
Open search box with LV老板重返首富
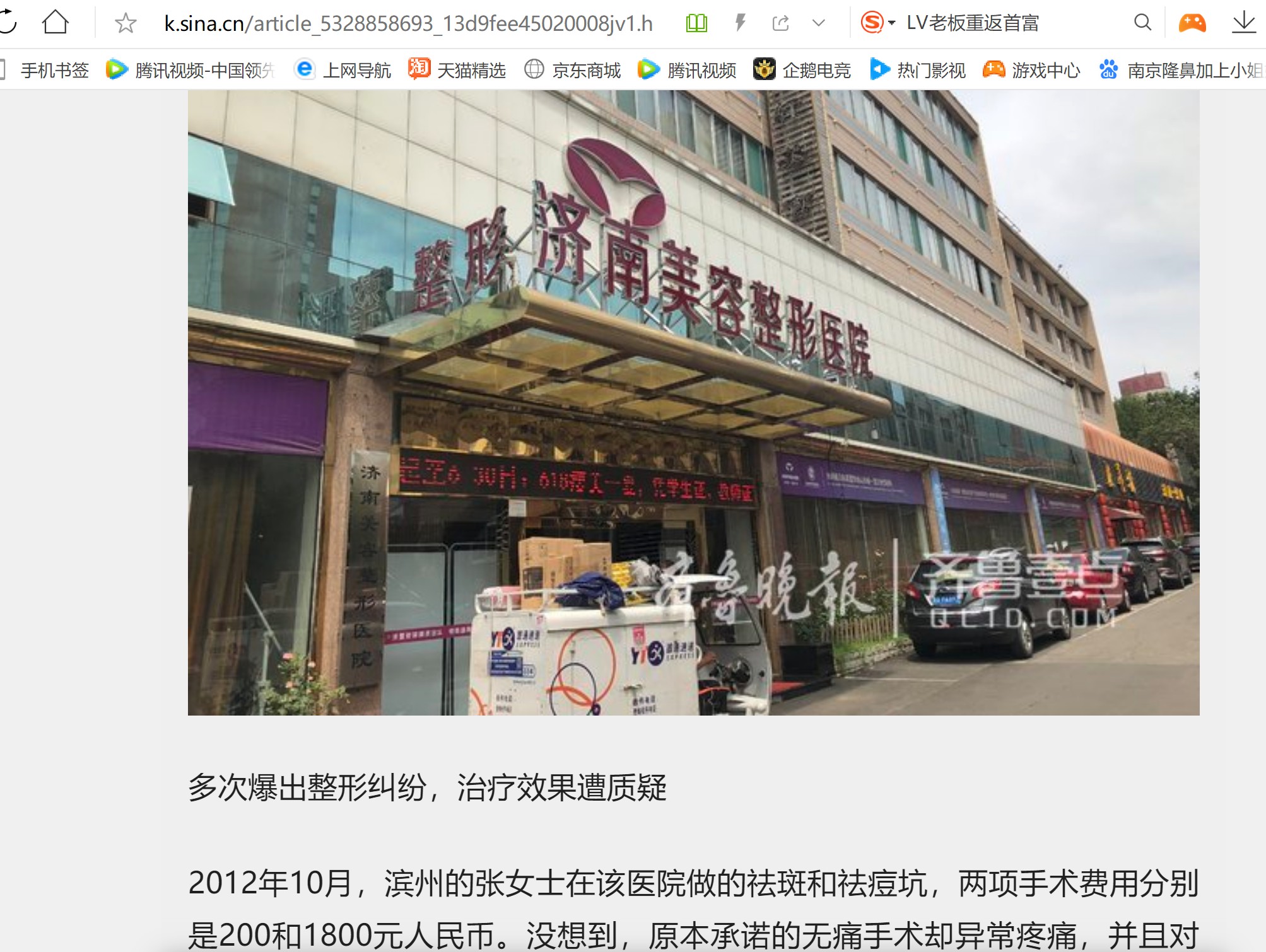click(972, 23)
